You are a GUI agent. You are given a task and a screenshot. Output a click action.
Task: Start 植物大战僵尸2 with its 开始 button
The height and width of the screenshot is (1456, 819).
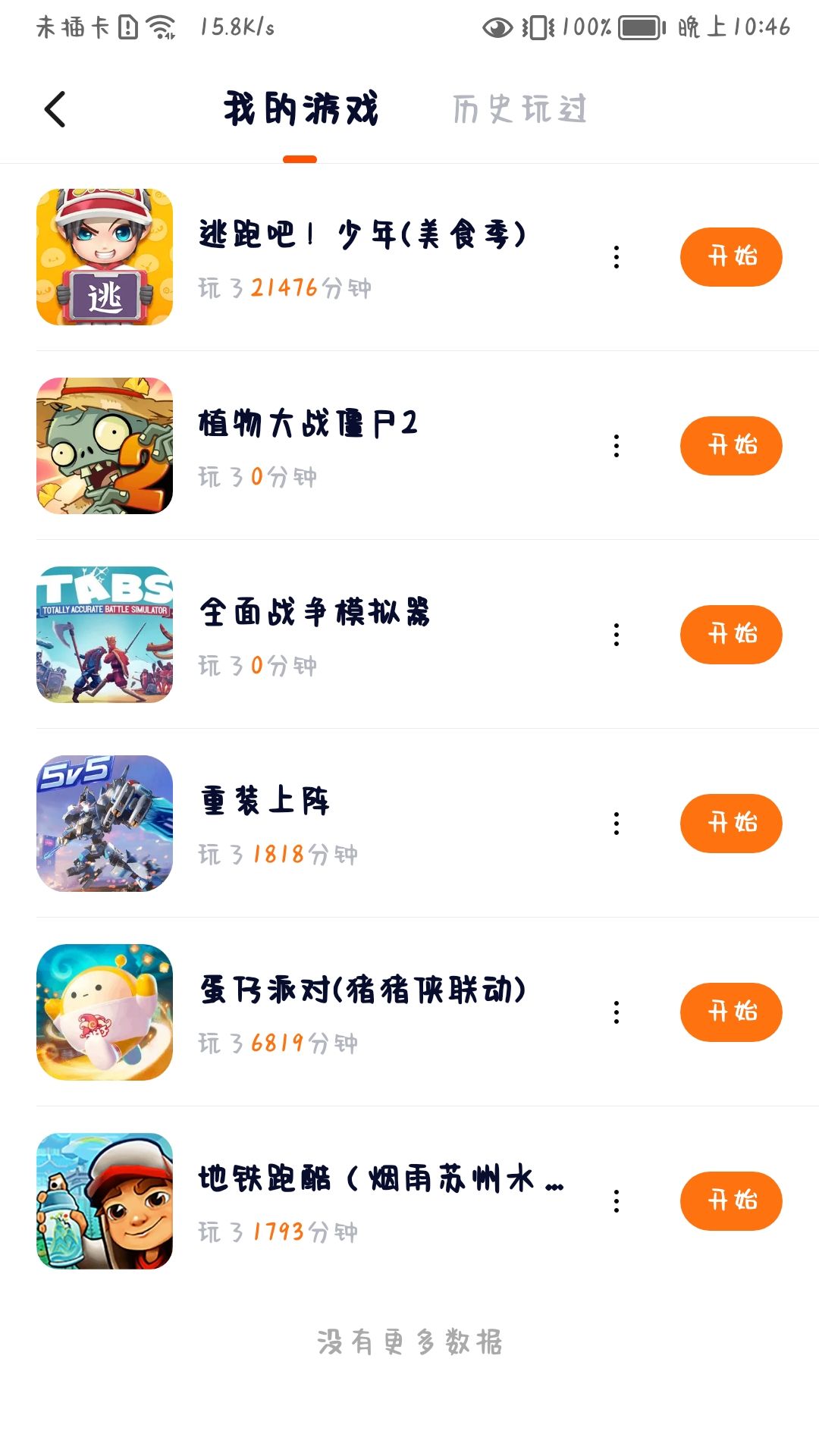[730, 446]
